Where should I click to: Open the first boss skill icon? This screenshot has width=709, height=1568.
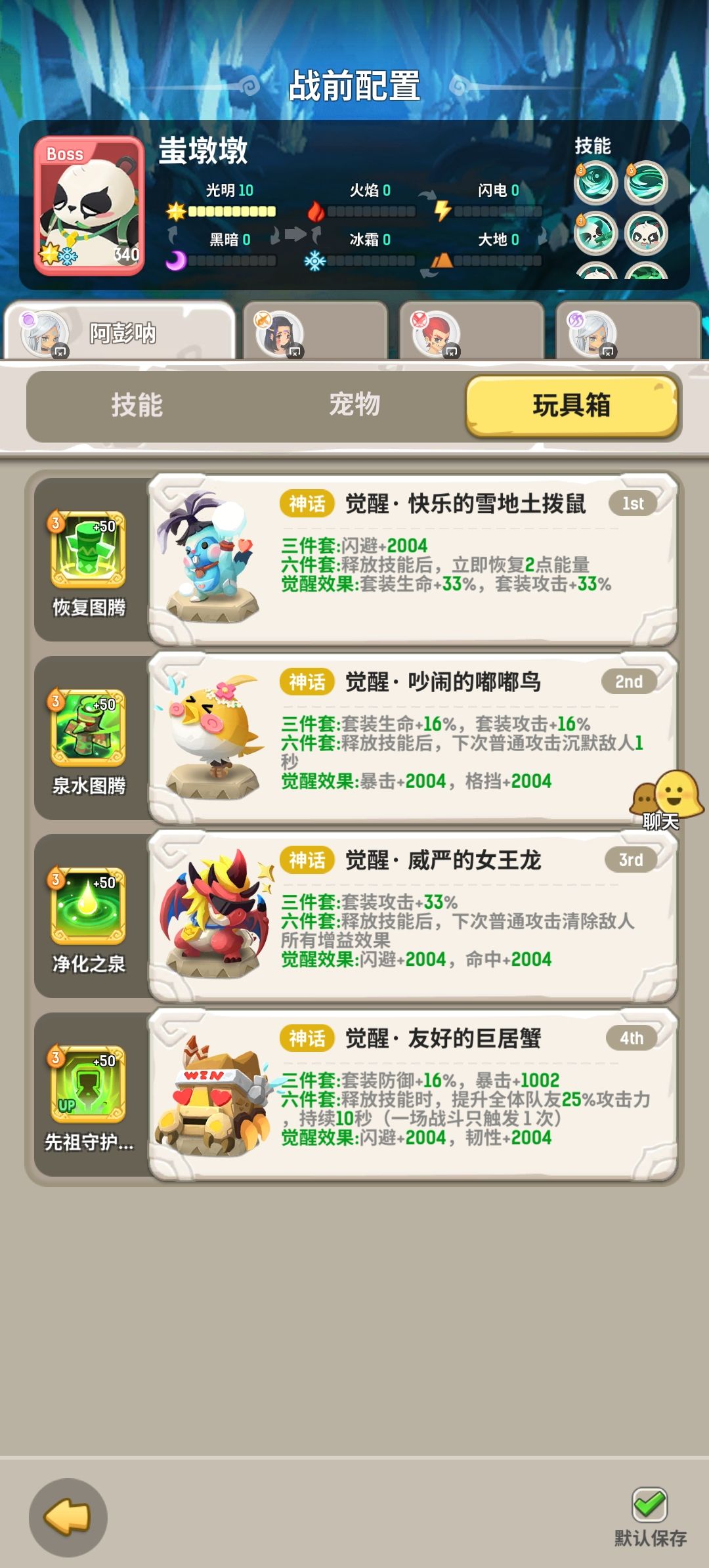tap(595, 184)
